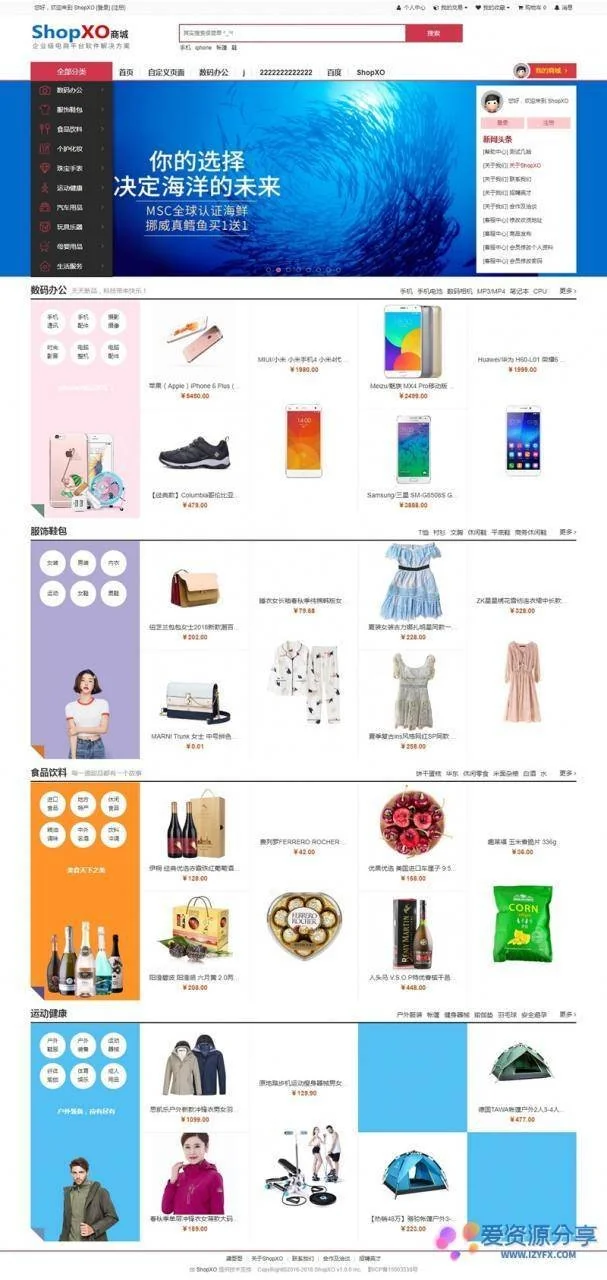Open 我的商城 button
This screenshot has height=1280, width=607.
[x=552, y=71]
